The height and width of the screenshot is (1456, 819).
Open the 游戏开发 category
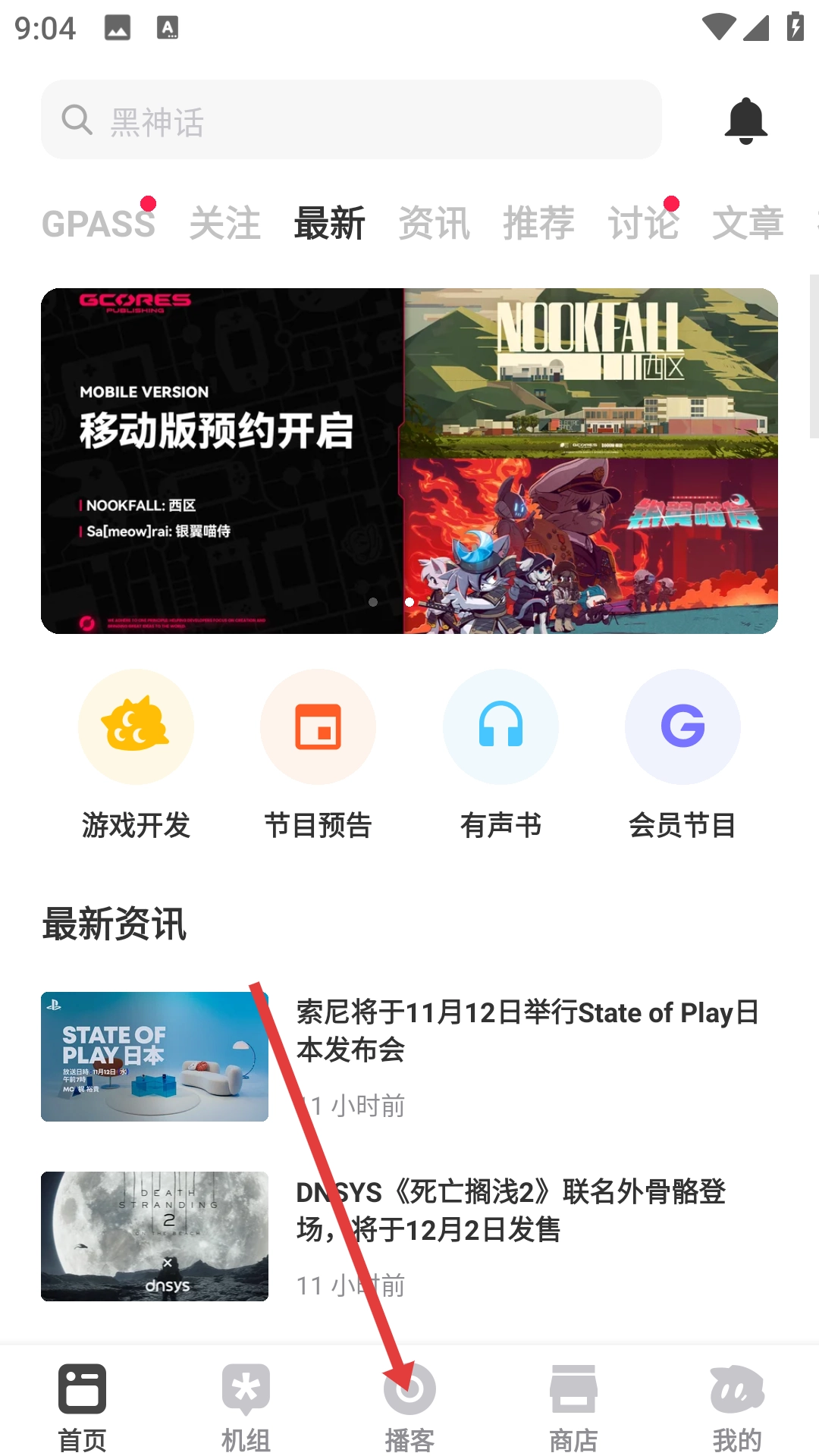point(136,755)
